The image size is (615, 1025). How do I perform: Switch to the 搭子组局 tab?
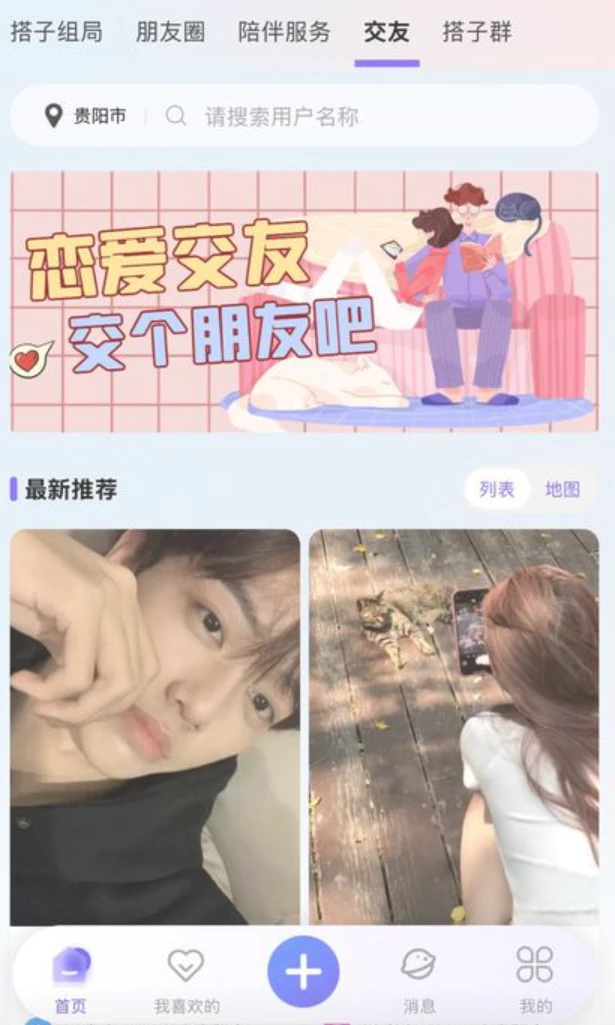[56, 32]
